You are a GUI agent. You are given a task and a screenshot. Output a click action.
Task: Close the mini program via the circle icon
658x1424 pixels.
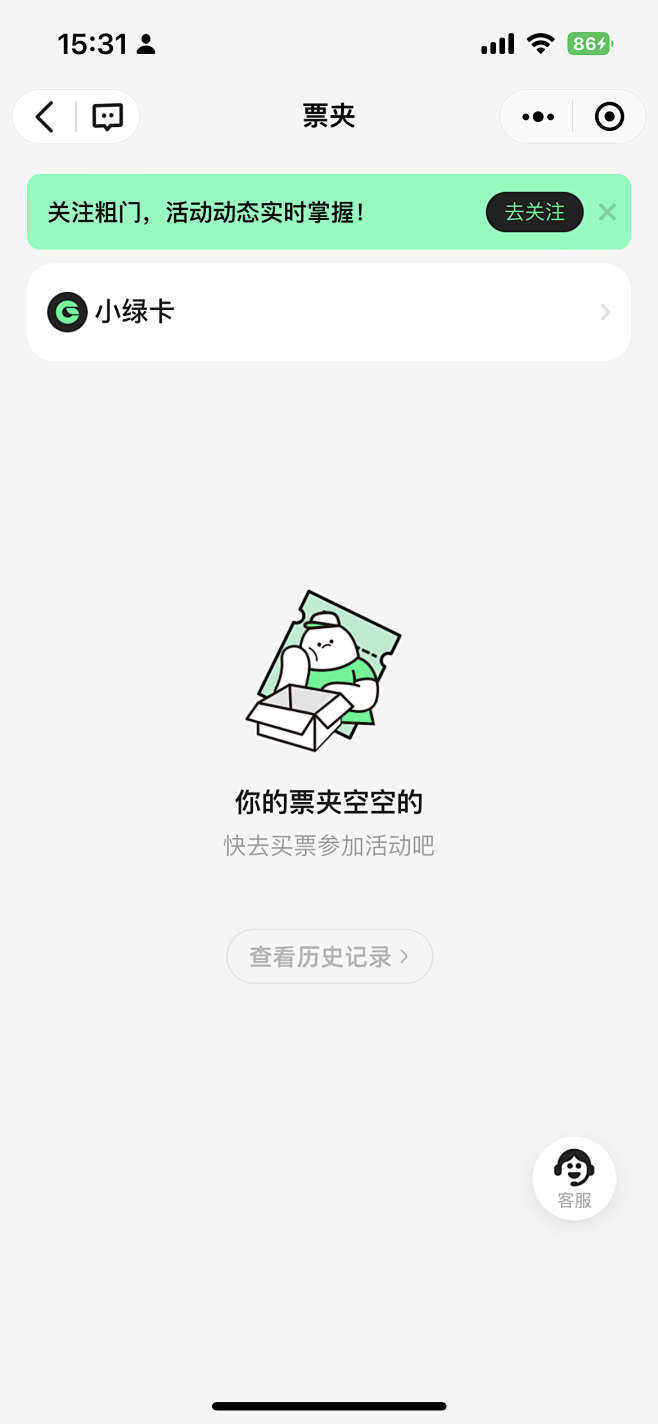(609, 117)
